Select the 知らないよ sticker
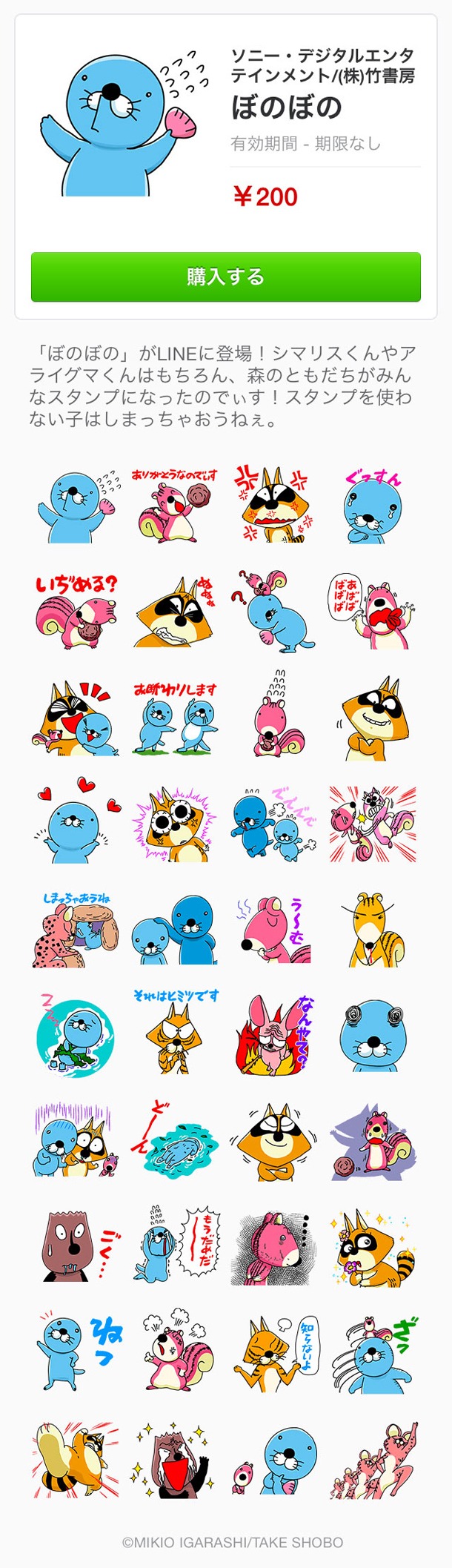 274,1356
